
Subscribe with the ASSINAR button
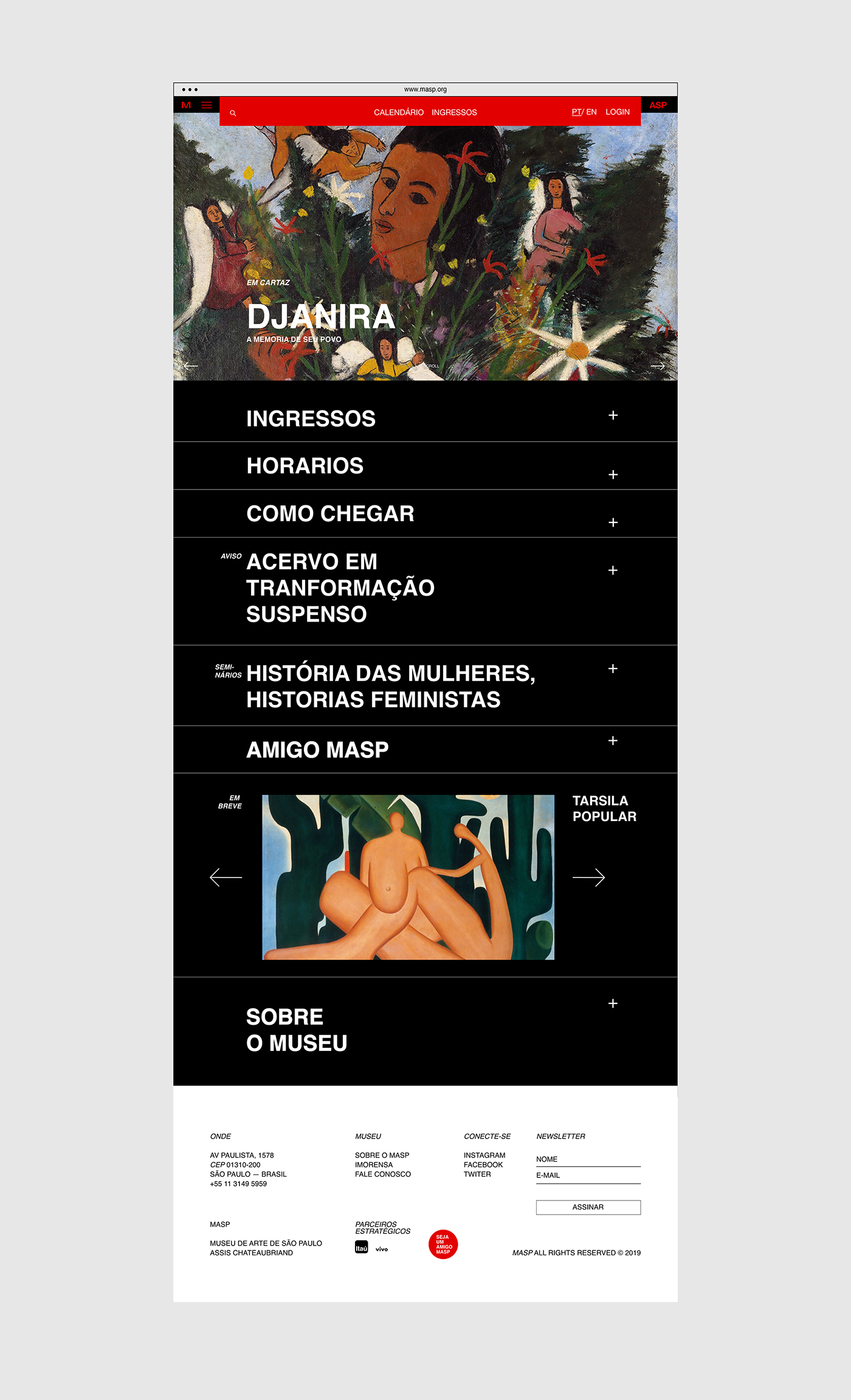pos(588,1207)
